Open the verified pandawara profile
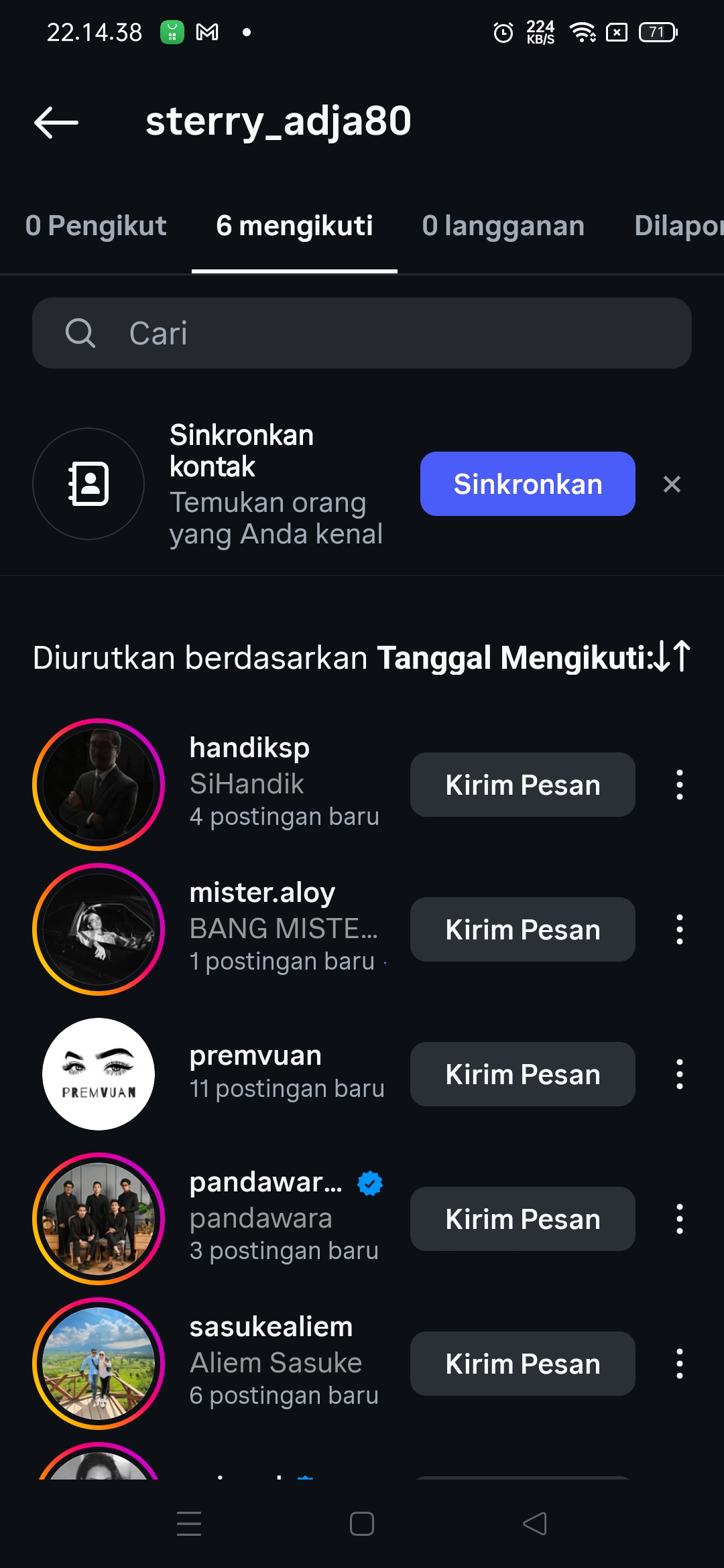Image resolution: width=724 pixels, height=1568 pixels. pyautogui.click(x=265, y=1183)
